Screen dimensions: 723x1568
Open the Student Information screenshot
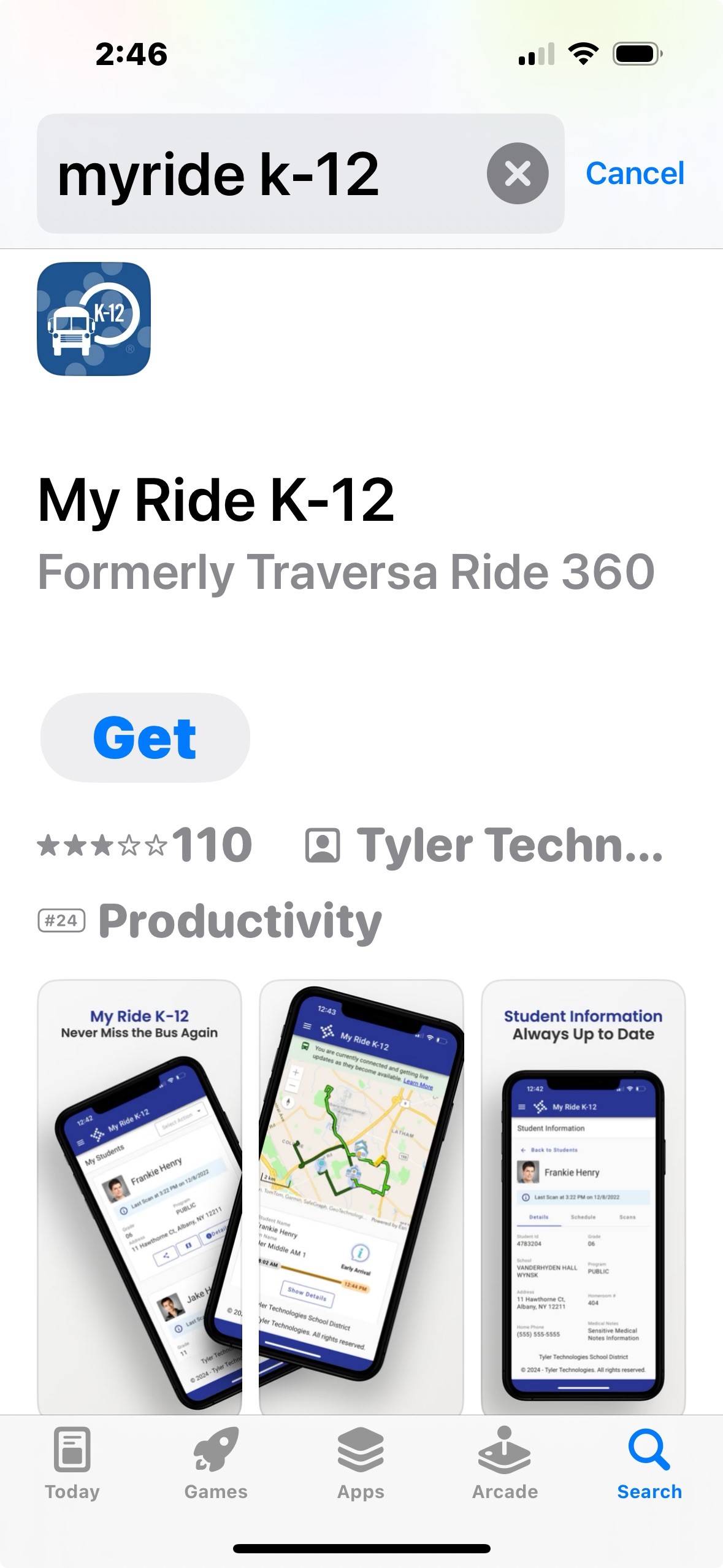coord(583,1196)
